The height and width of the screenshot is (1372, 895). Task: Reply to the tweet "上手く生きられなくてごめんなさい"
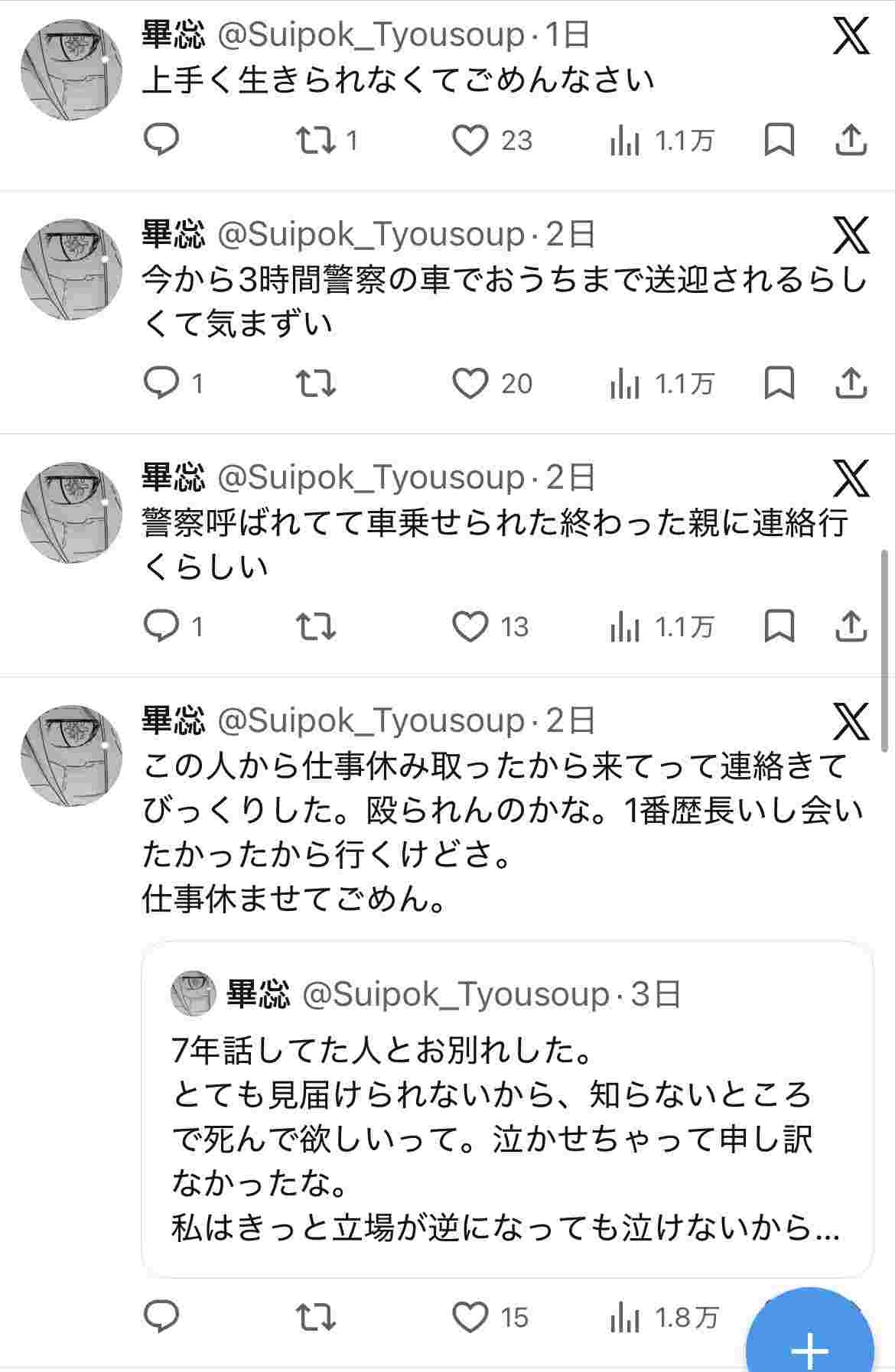pyautogui.click(x=161, y=141)
